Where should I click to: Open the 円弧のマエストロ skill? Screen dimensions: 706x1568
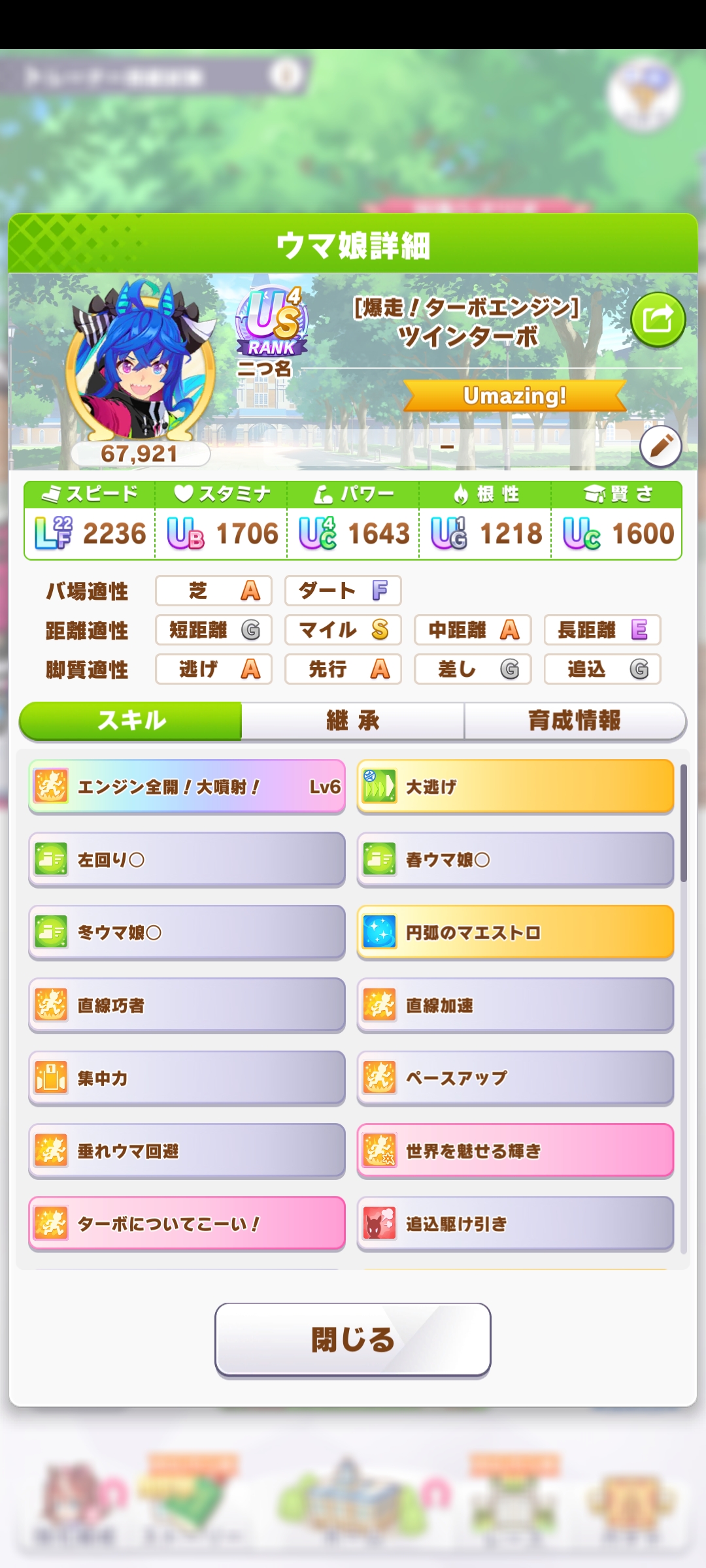tap(515, 932)
